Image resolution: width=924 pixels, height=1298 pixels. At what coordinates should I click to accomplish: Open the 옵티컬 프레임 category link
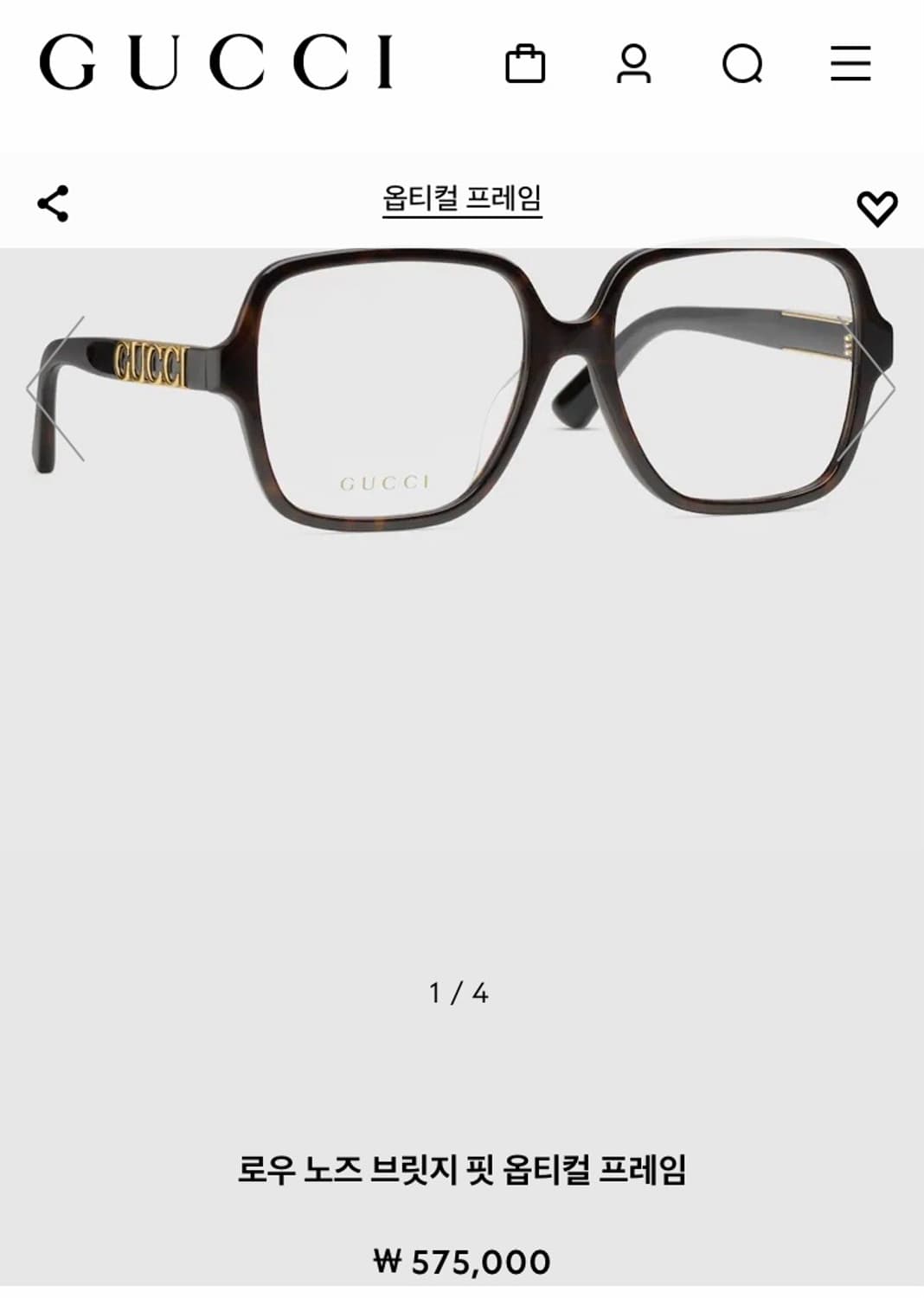click(x=462, y=201)
